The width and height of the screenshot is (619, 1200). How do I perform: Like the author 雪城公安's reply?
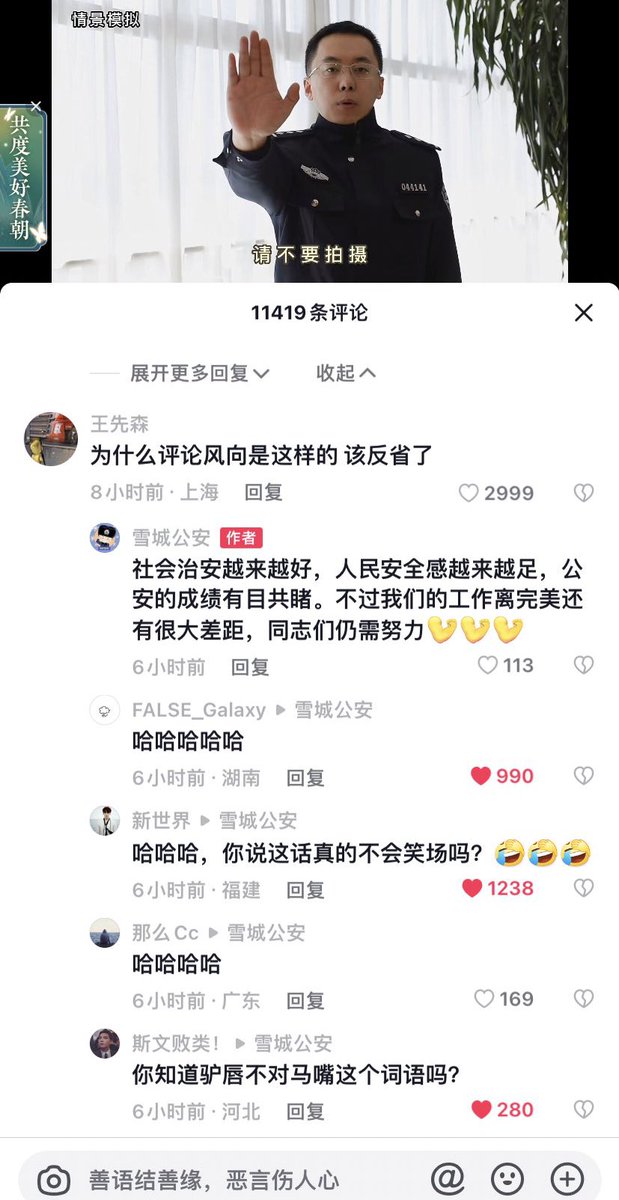505,665
